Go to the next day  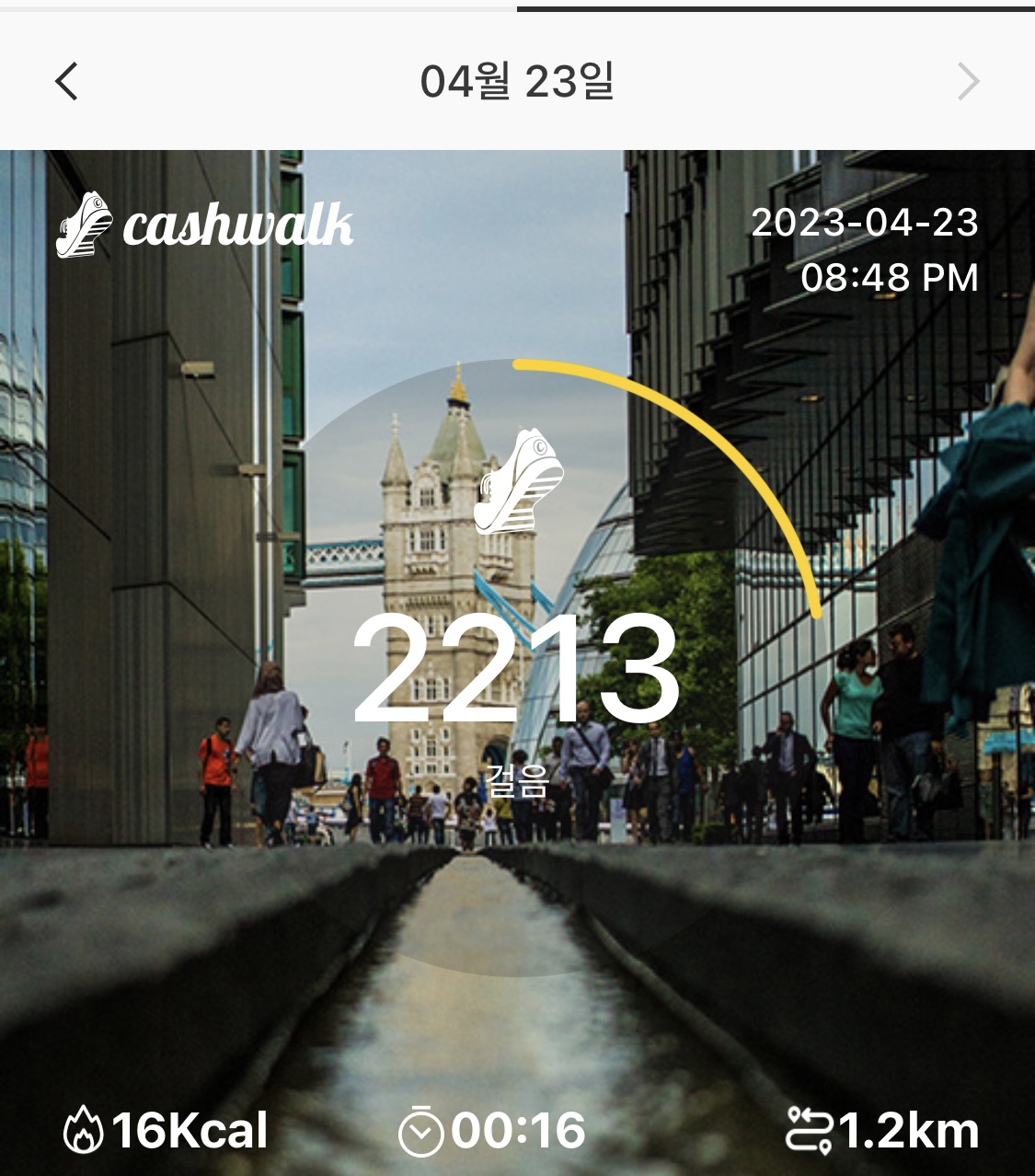(x=968, y=81)
